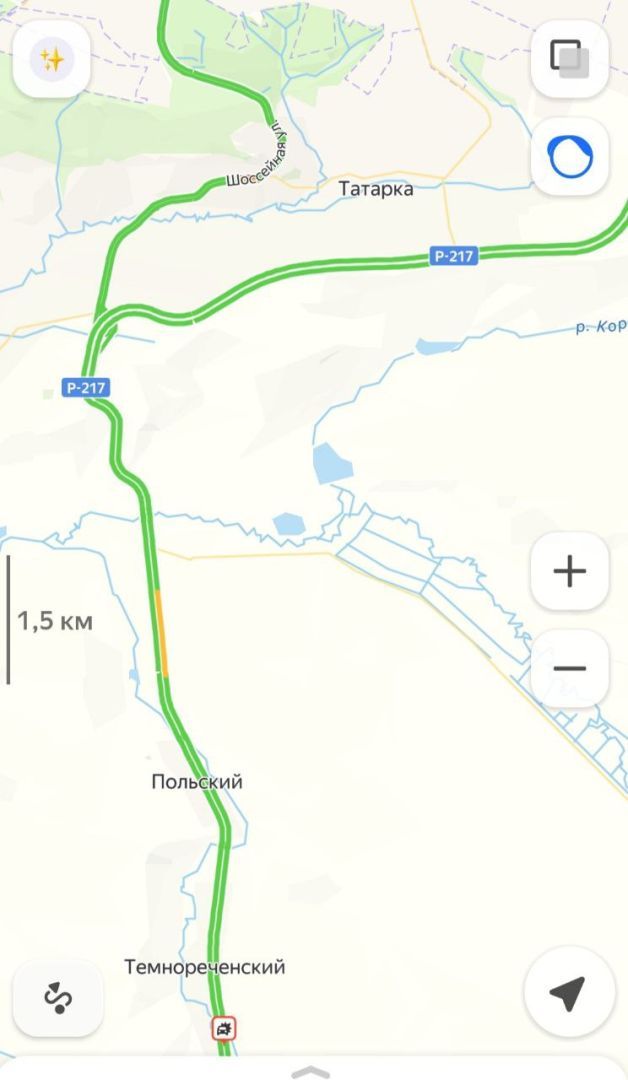The width and height of the screenshot is (628, 1080).
Task: Center map on my location
Action: click(x=568, y=994)
